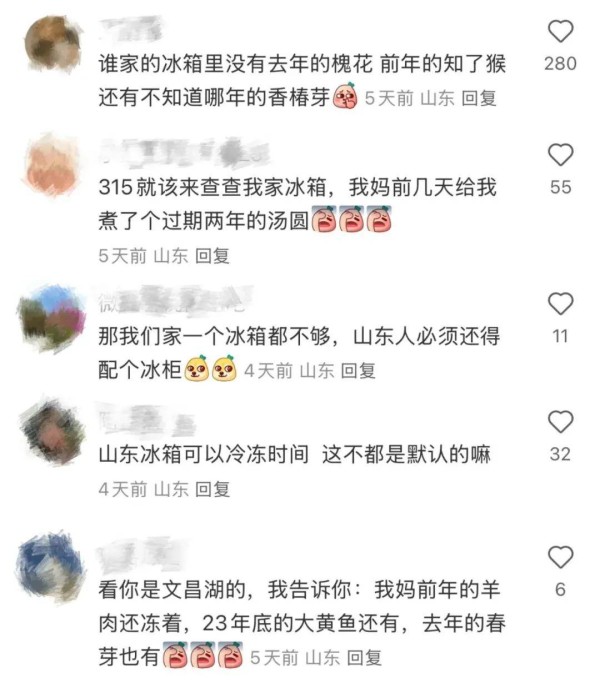Like the comment about 过期两年的汤圆
Screen dimensions: 600x683
click(562, 155)
